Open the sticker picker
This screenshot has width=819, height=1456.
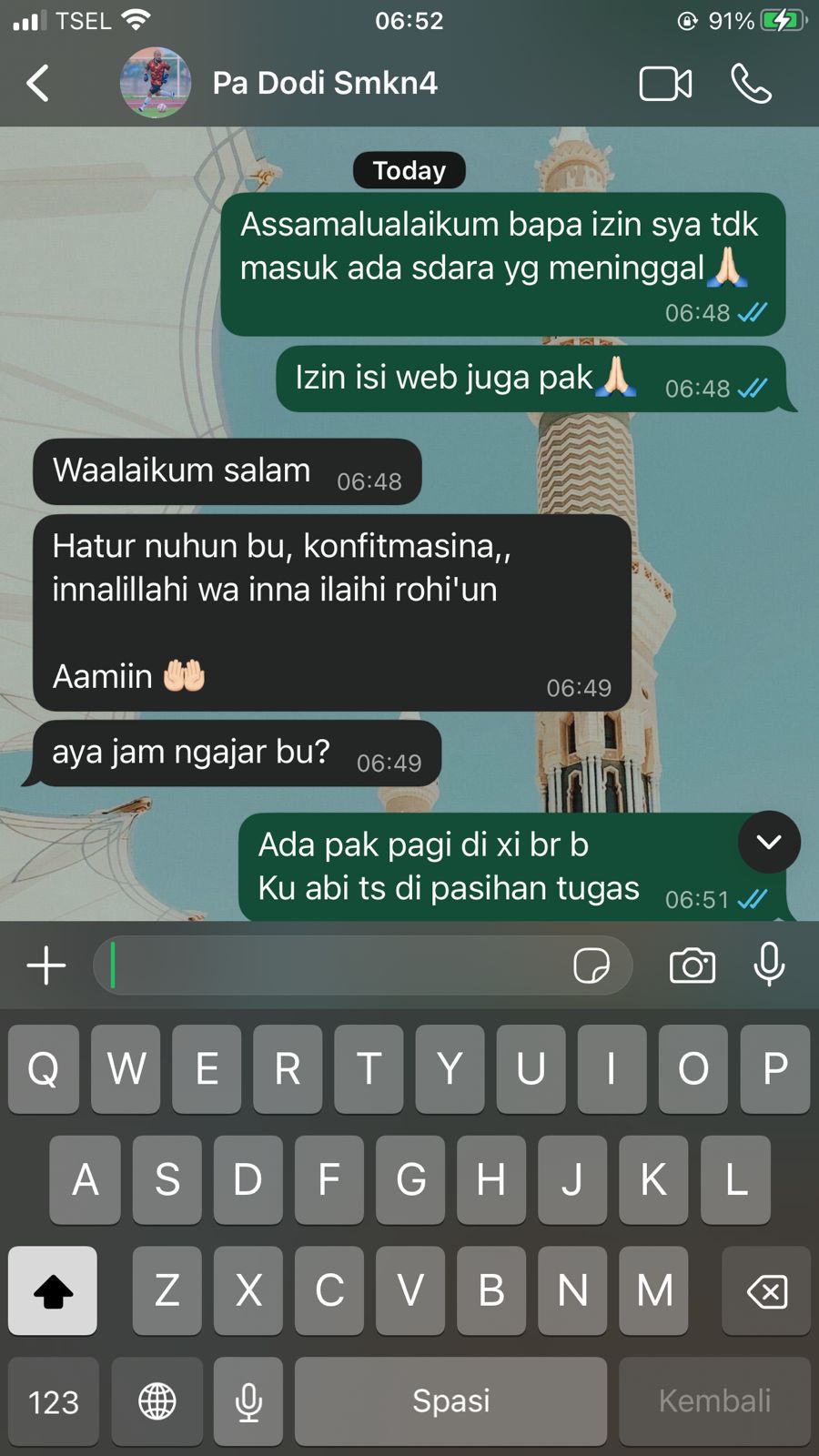591,966
